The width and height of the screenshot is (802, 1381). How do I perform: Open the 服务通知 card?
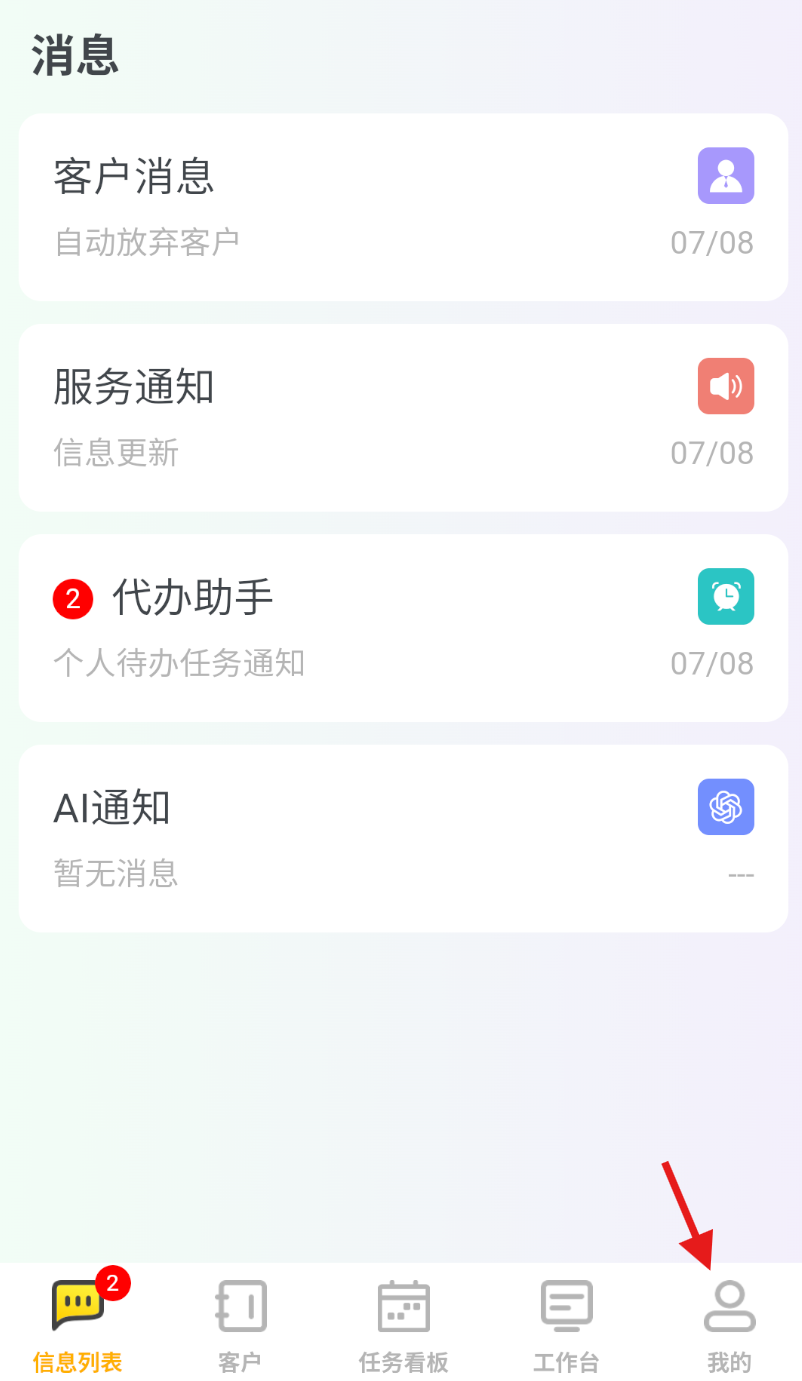(402, 417)
